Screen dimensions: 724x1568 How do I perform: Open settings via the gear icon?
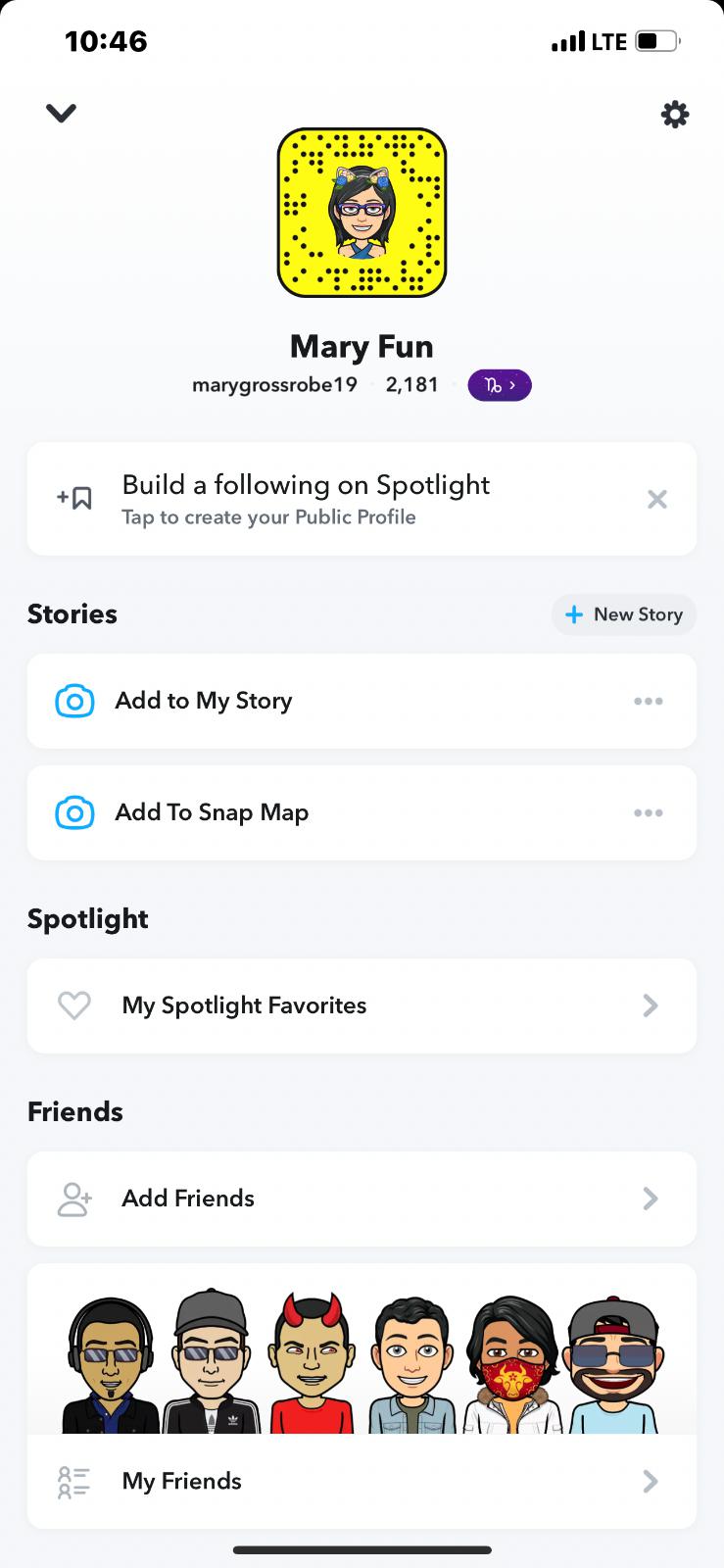click(x=674, y=115)
